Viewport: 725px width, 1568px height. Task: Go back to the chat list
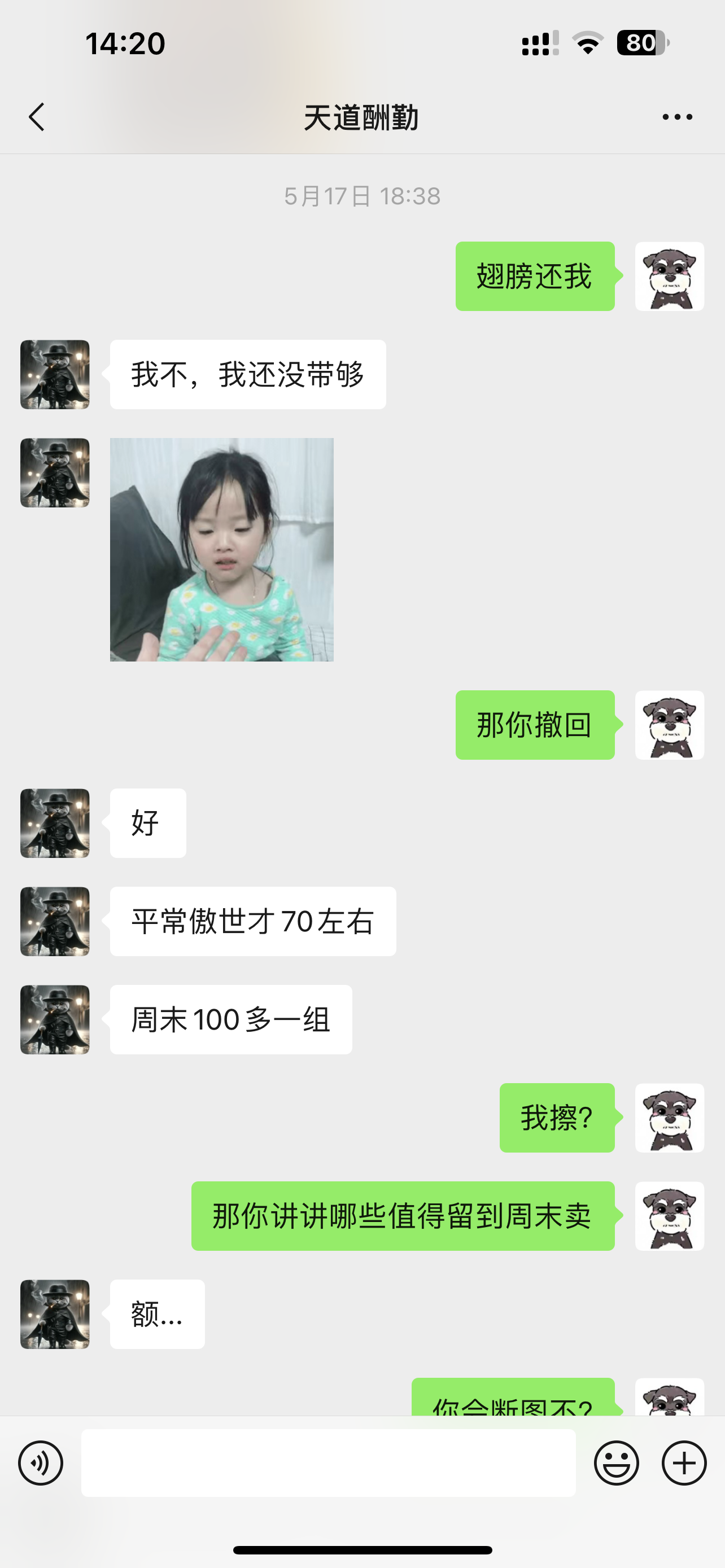click(37, 117)
